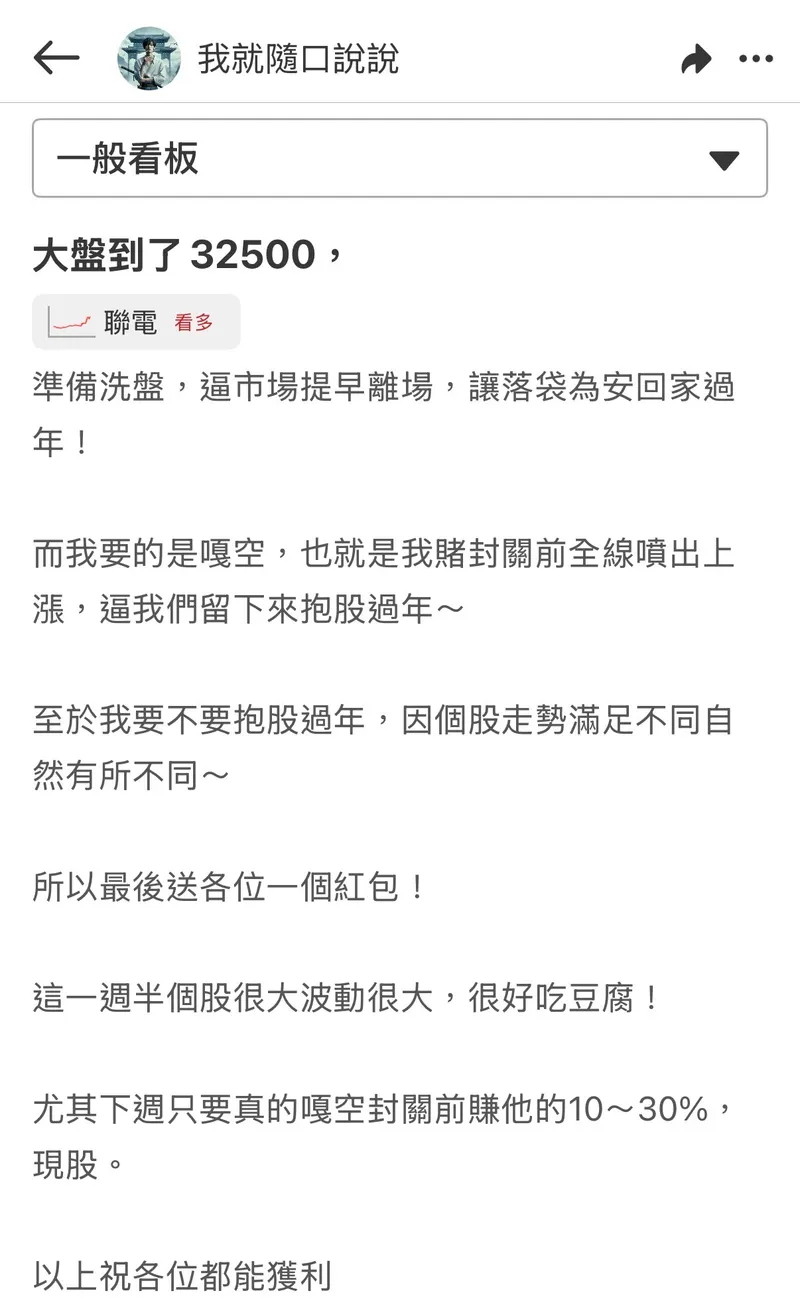
Task: Open the author's profile avatar
Action: 149,59
